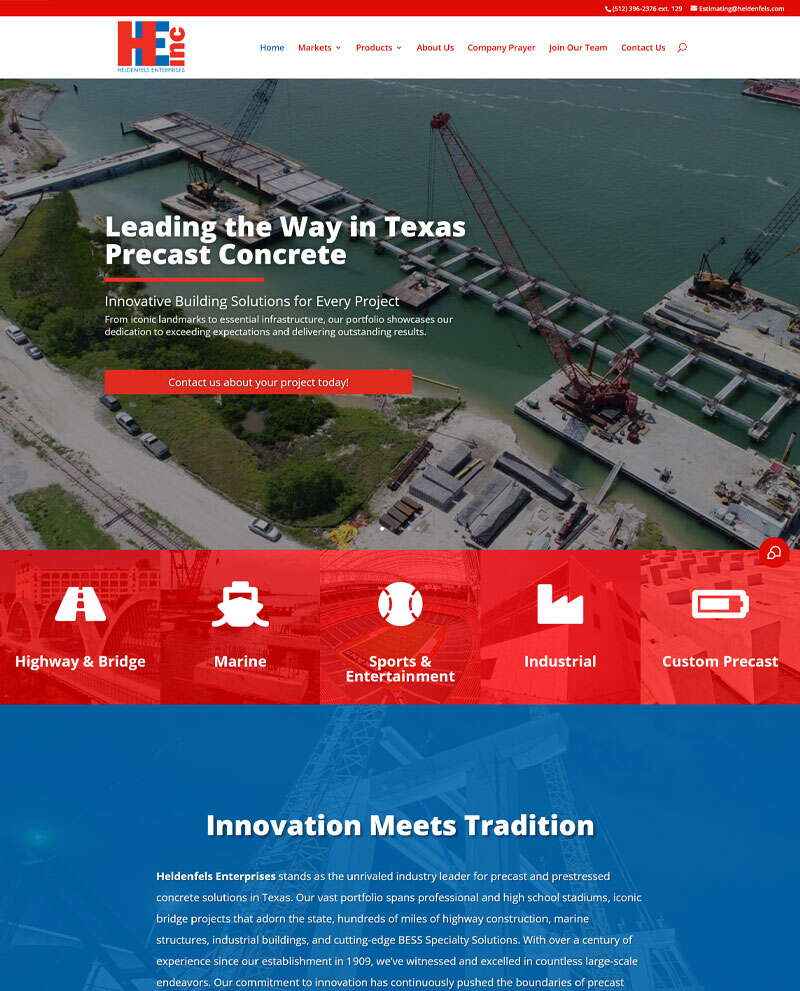Open the Highway & Bridge tile
Image resolution: width=800 pixels, height=991 pixels.
coord(80,628)
